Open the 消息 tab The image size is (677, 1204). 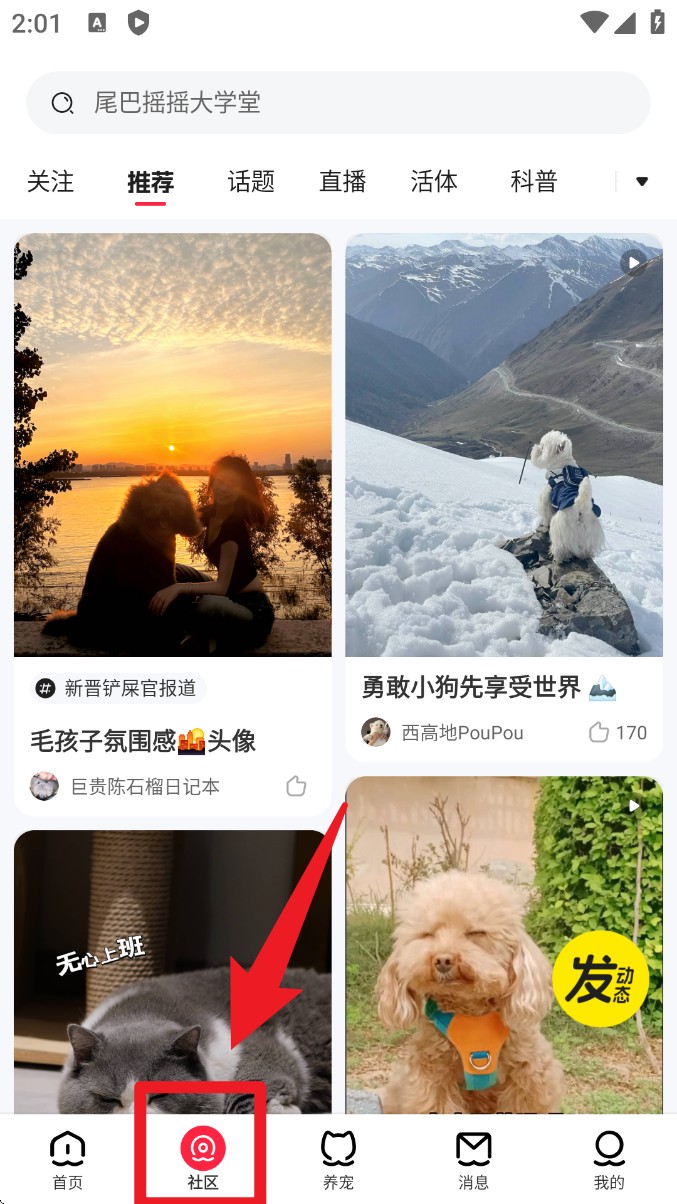[x=473, y=1160]
